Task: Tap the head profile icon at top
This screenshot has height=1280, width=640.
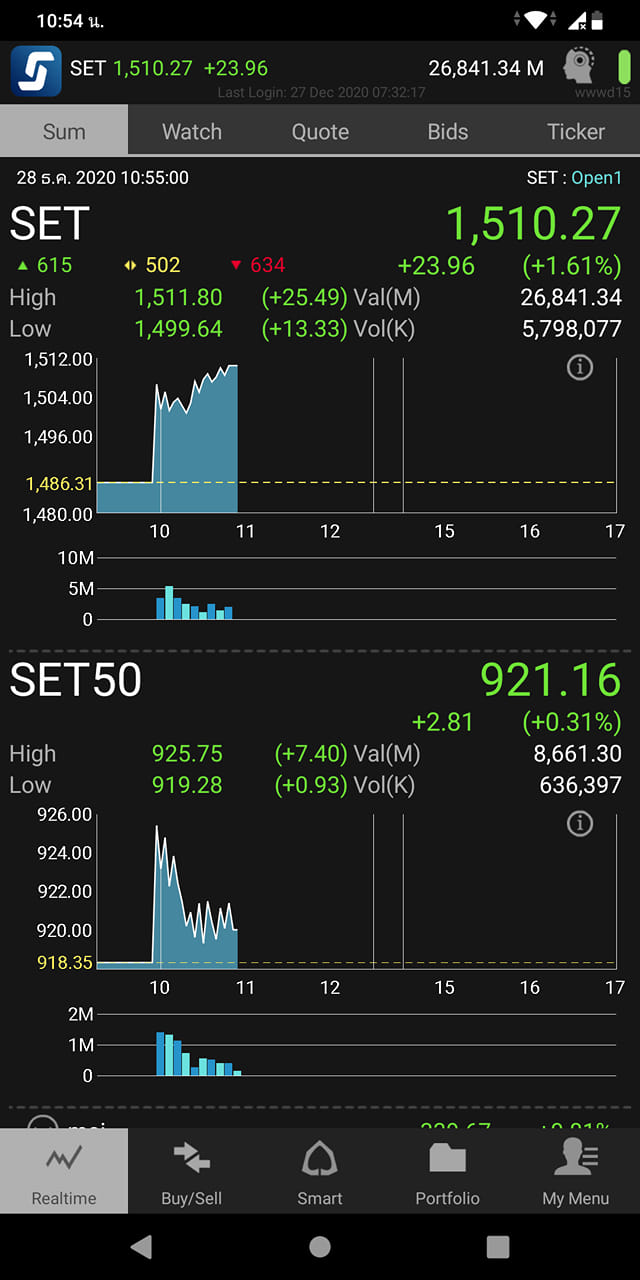Action: point(579,66)
